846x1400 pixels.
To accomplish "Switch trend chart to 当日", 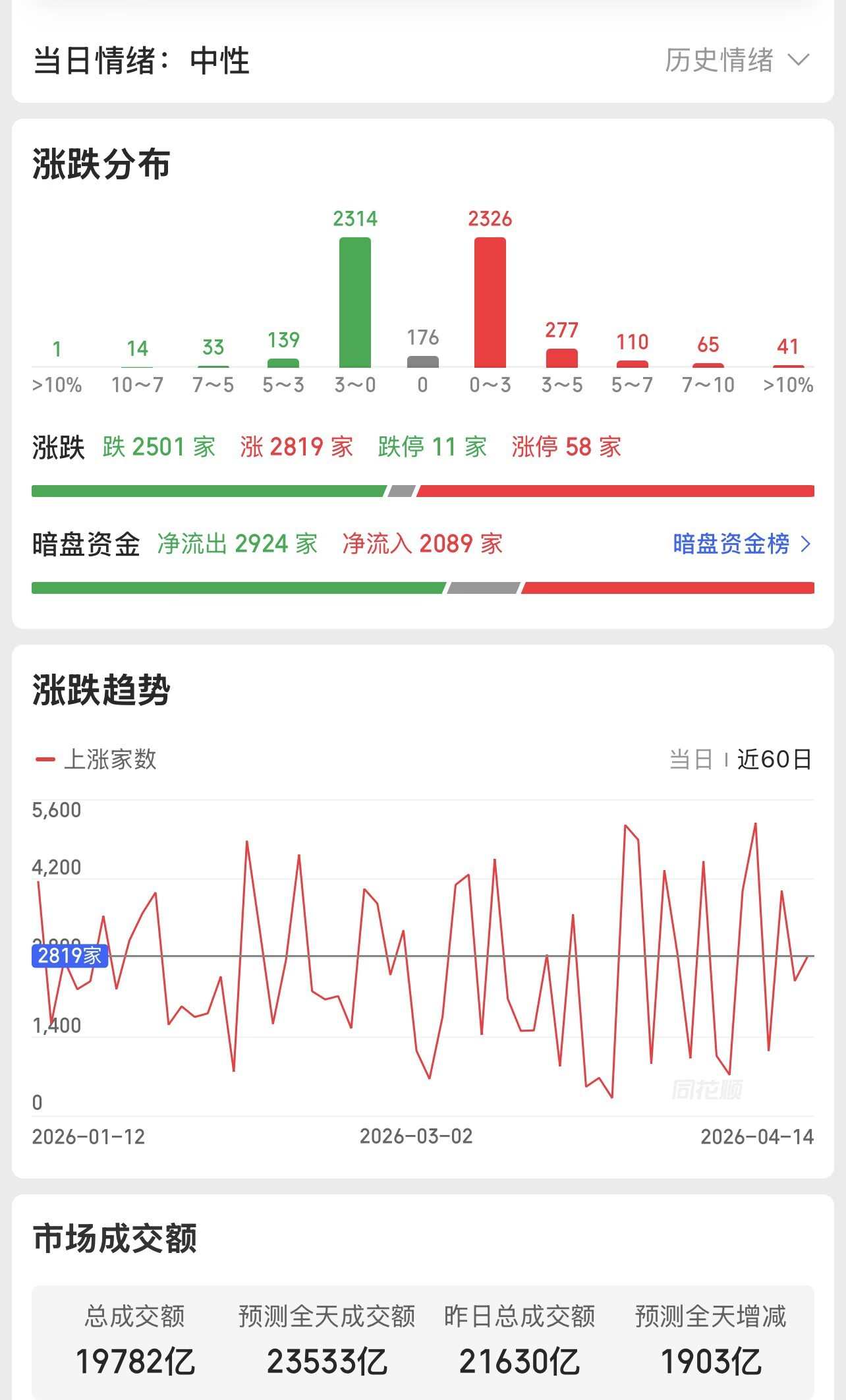I will [x=691, y=759].
